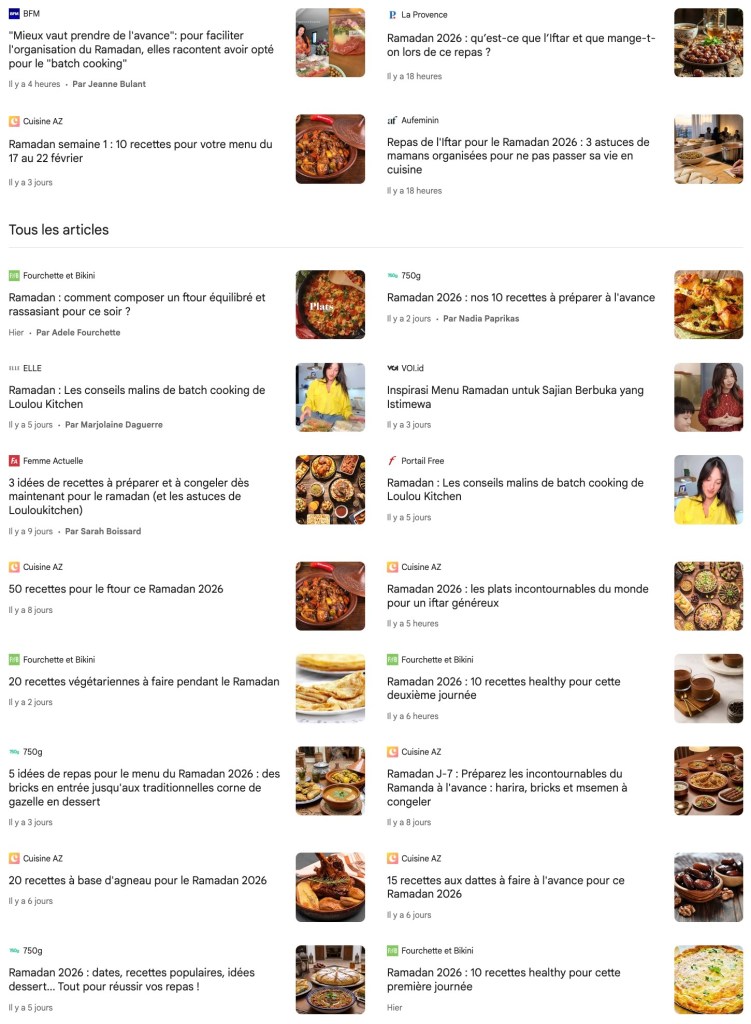Viewport: 751px width, 1024px height.
Task: Open Cuisine AZ Ramadan semaine 1 menu article
Action: point(140,151)
